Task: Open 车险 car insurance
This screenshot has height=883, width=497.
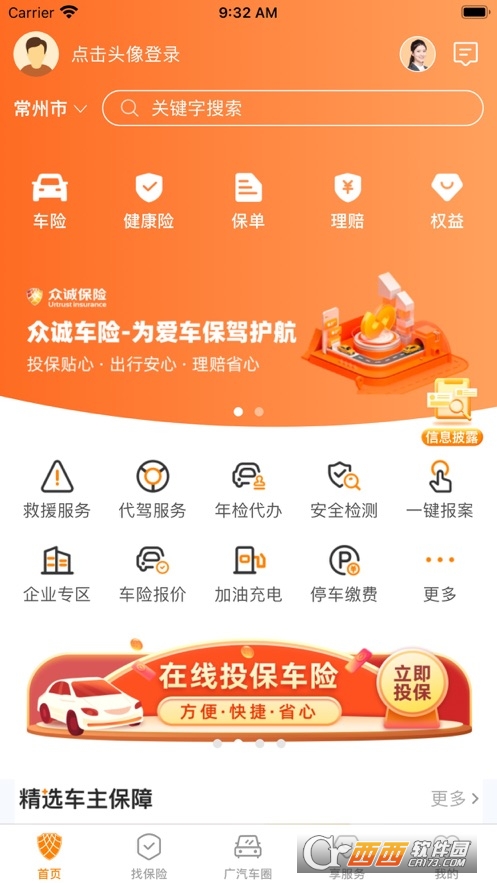Action: [50, 202]
